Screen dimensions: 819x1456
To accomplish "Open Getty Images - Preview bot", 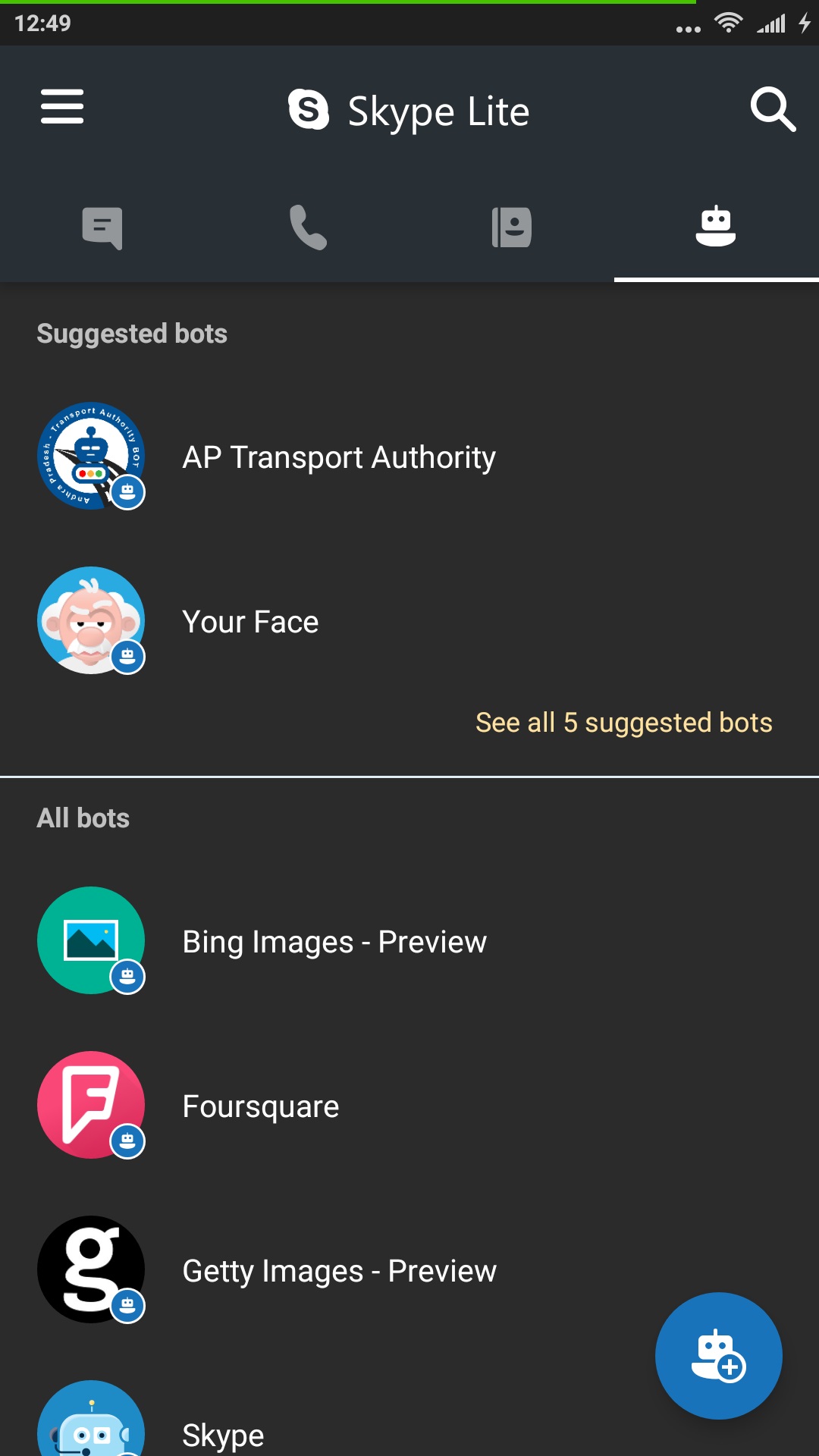I will (x=339, y=1271).
